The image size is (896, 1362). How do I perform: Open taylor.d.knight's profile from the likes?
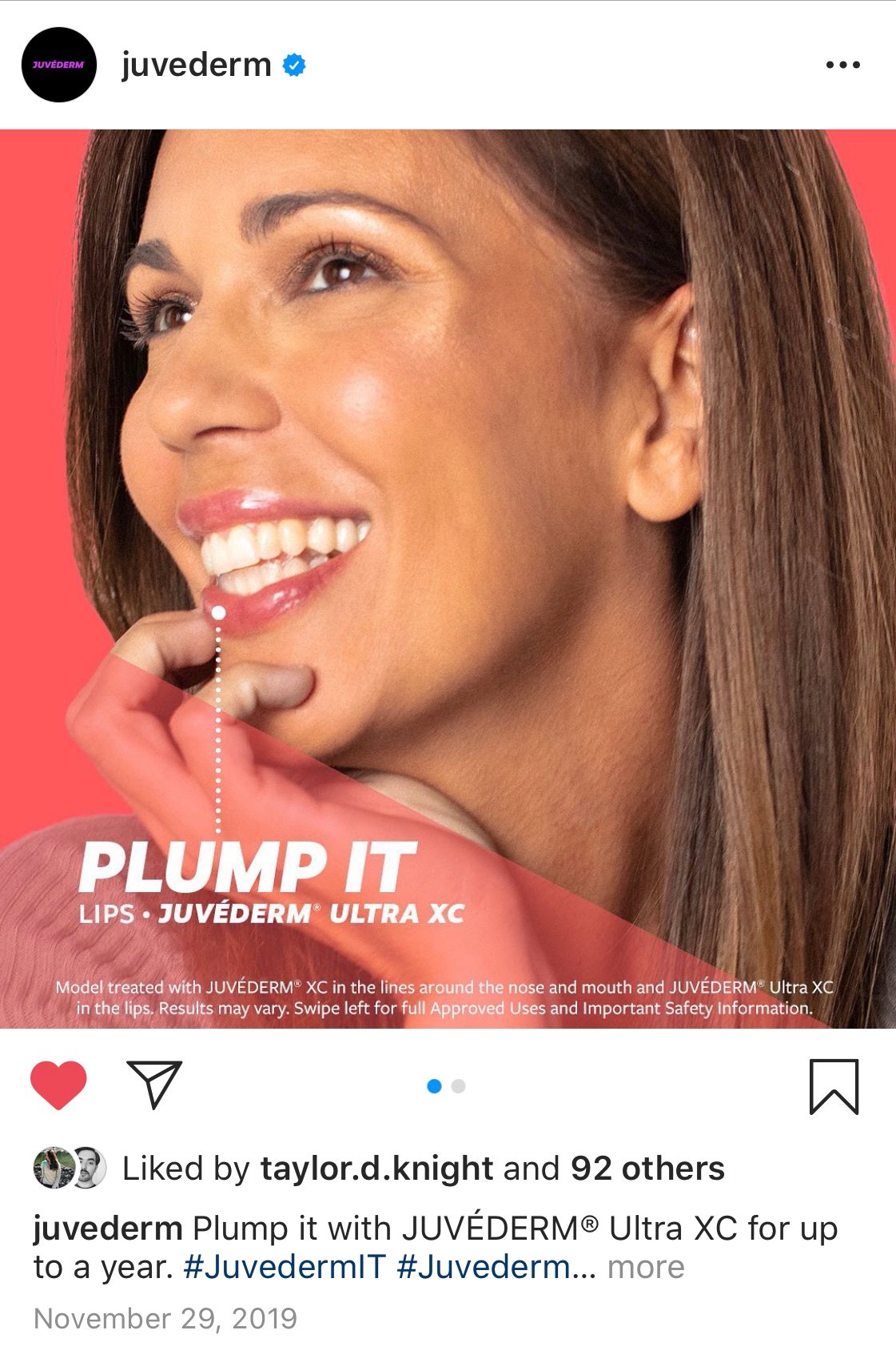click(376, 1169)
